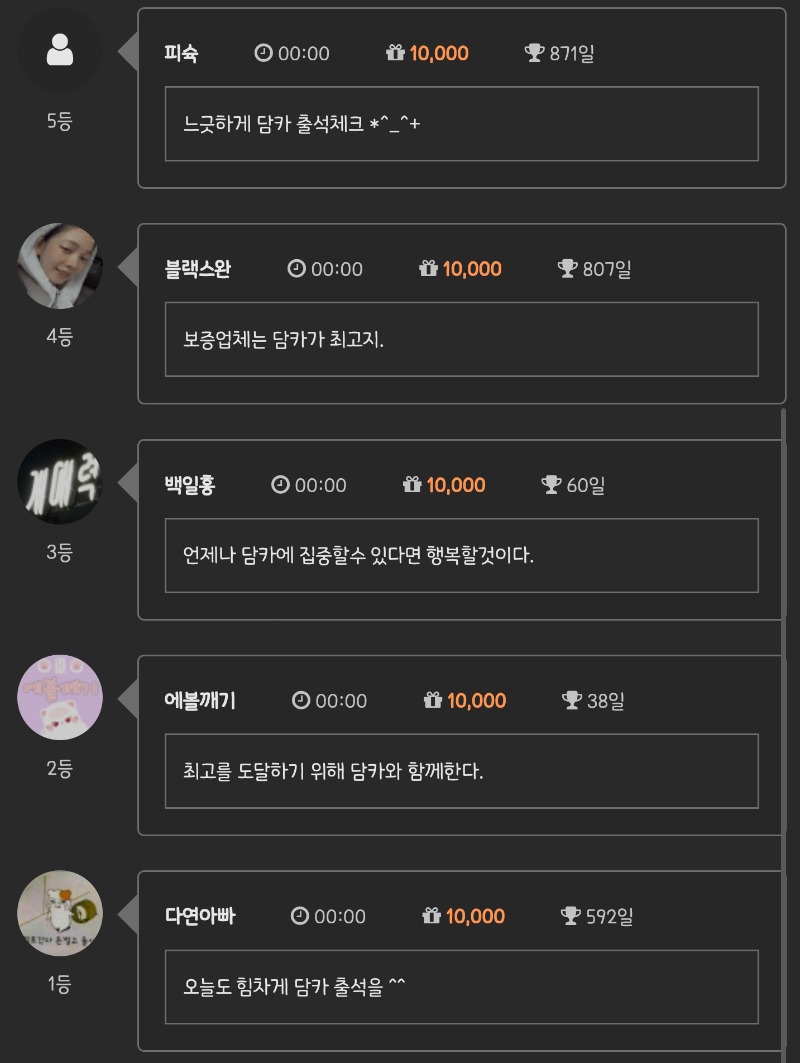The image size is (800, 1063).
Task: Open 피쑥's user profile name
Action: (x=181, y=53)
